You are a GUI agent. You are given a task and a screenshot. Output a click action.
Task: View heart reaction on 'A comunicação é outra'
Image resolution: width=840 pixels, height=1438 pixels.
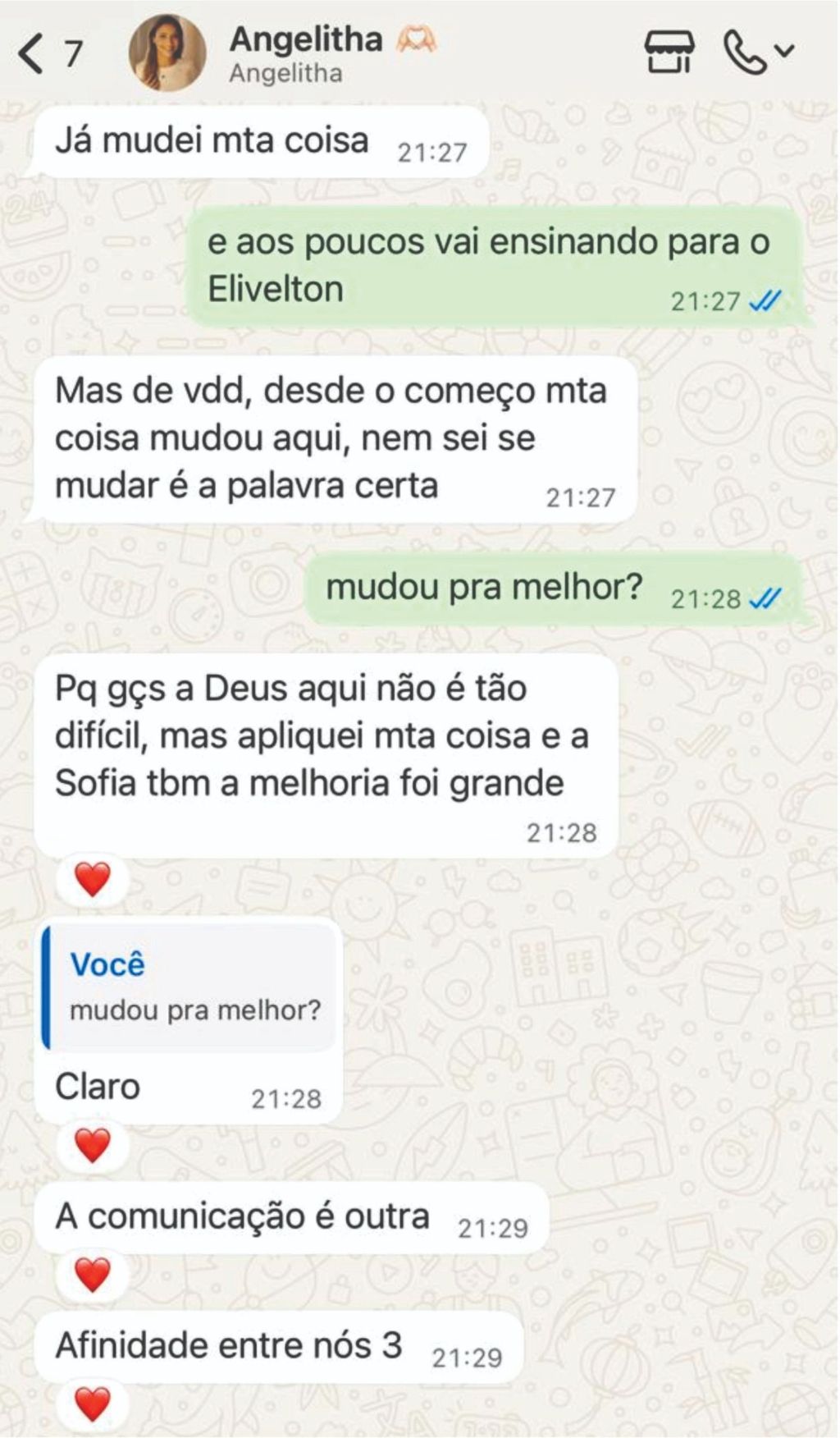[92, 1275]
